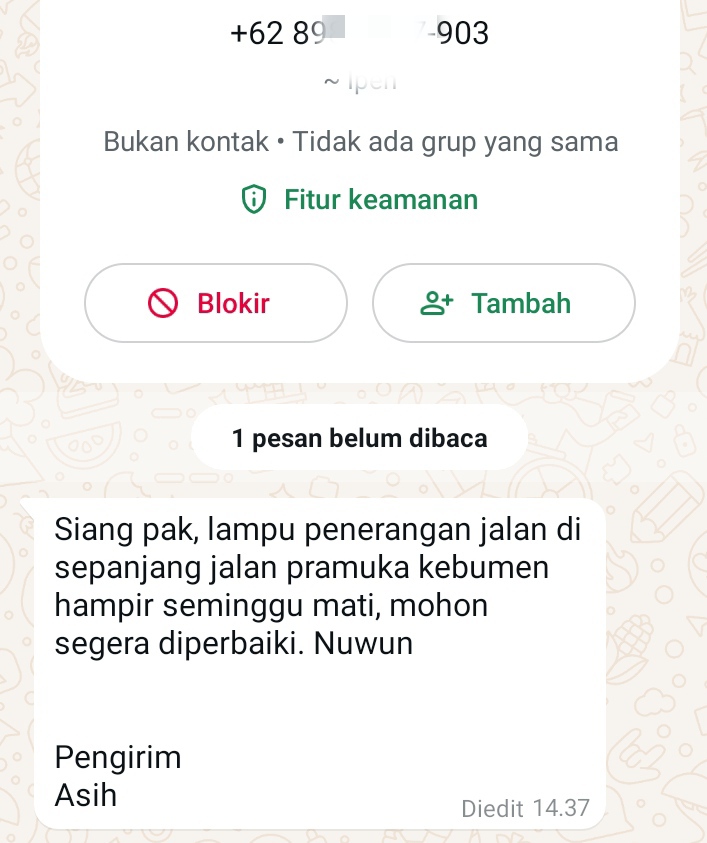
Task: Block this unknown sender with Blokir
Action: coord(215,303)
